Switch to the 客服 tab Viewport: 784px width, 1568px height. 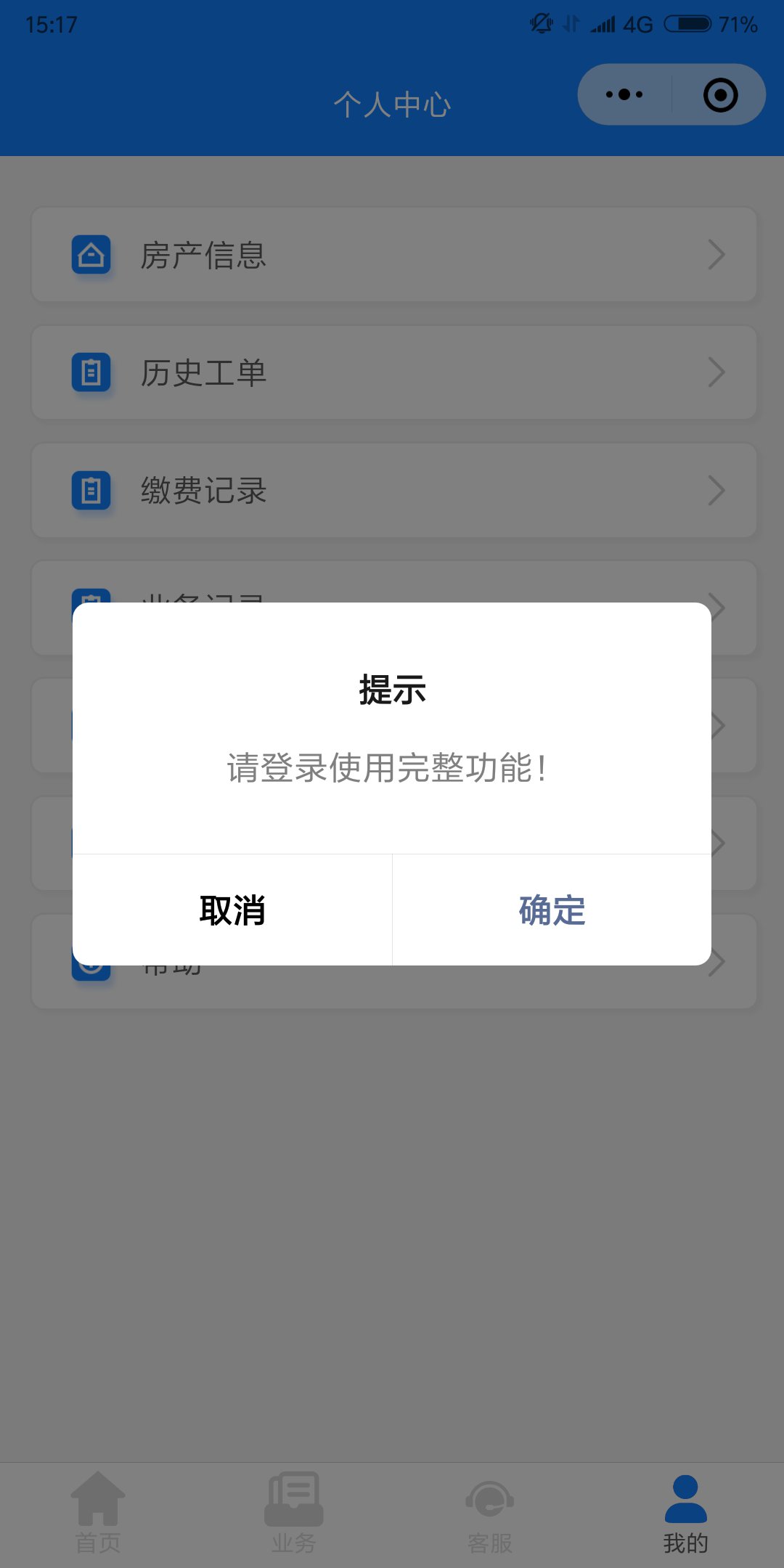[490, 1513]
